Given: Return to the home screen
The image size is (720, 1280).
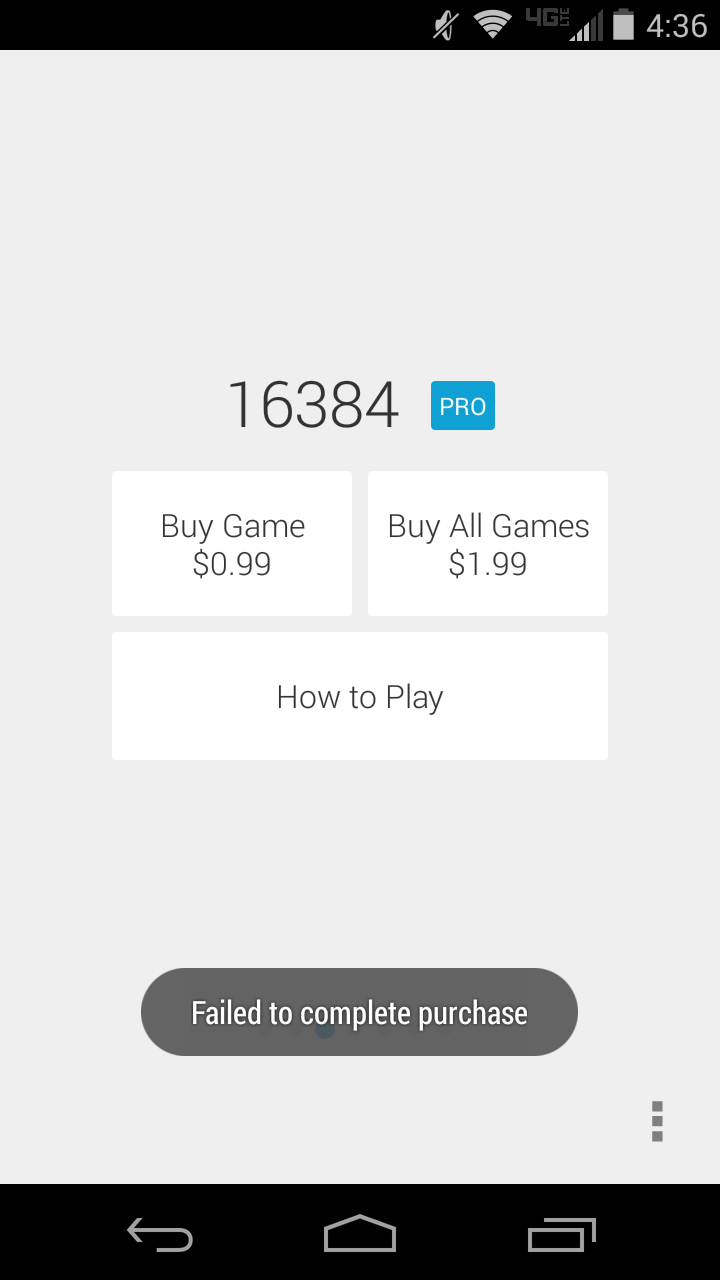Looking at the screenshot, I should pyautogui.click(x=360, y=1234).
